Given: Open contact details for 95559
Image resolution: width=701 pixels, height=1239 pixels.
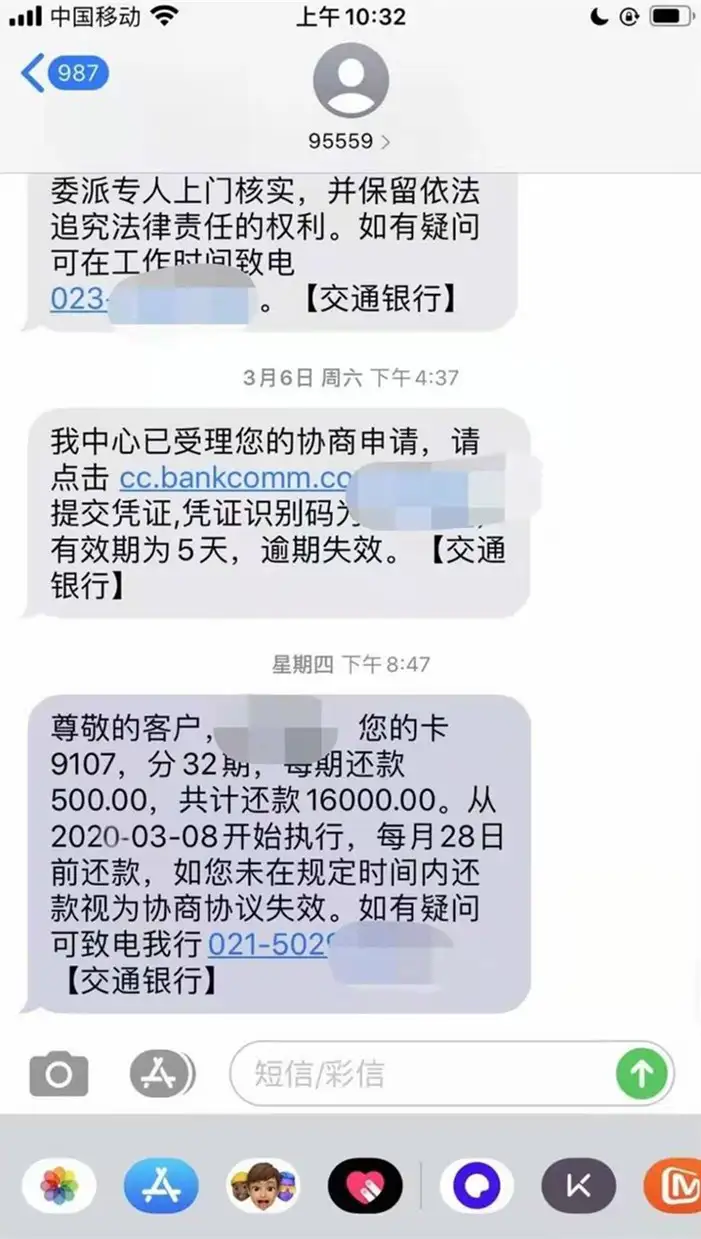Looking at the screenshot, I should pyautogui.click(x=351, y=141).
